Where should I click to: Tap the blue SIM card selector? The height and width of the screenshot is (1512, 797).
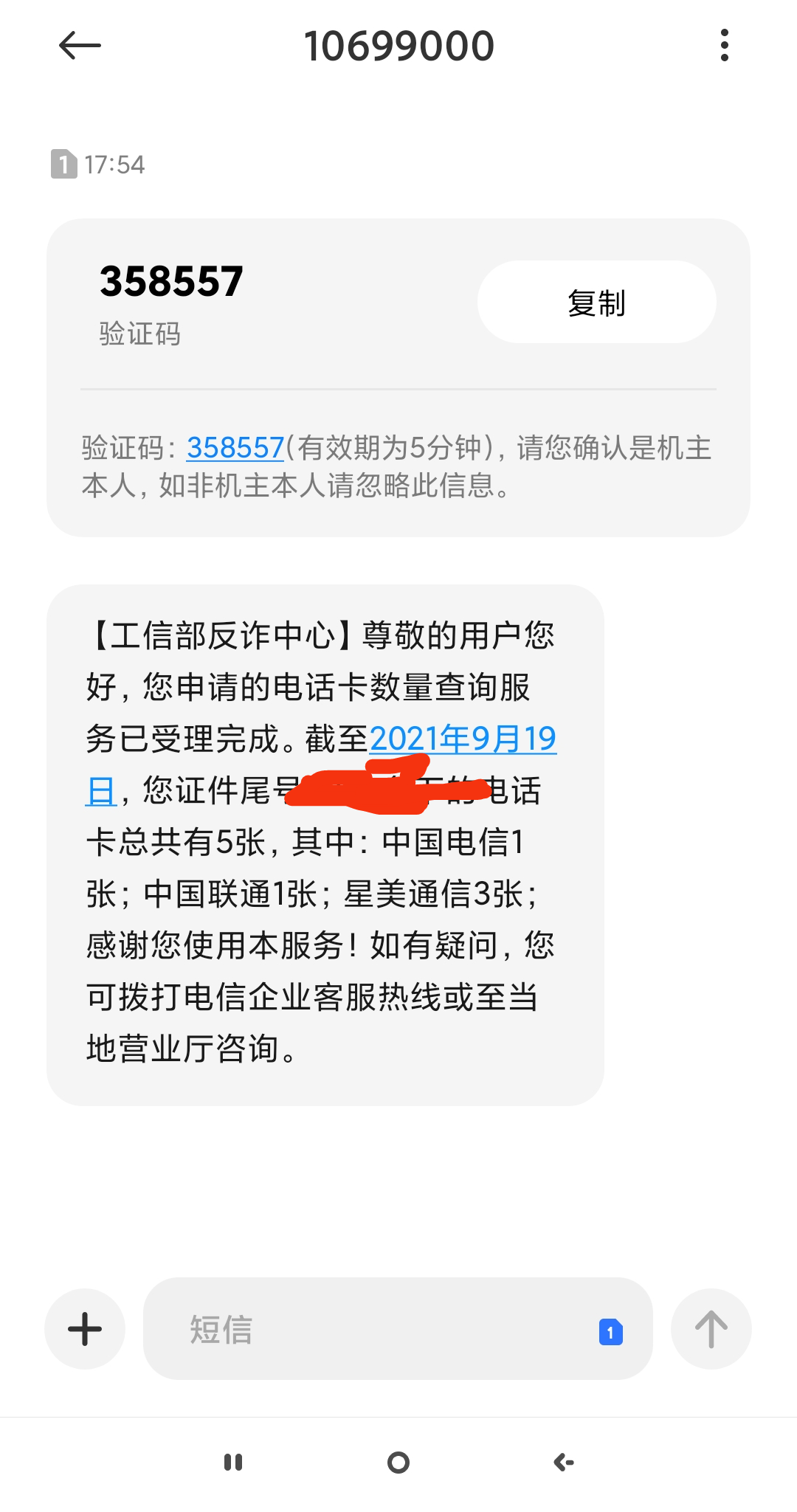[610, 1332]
